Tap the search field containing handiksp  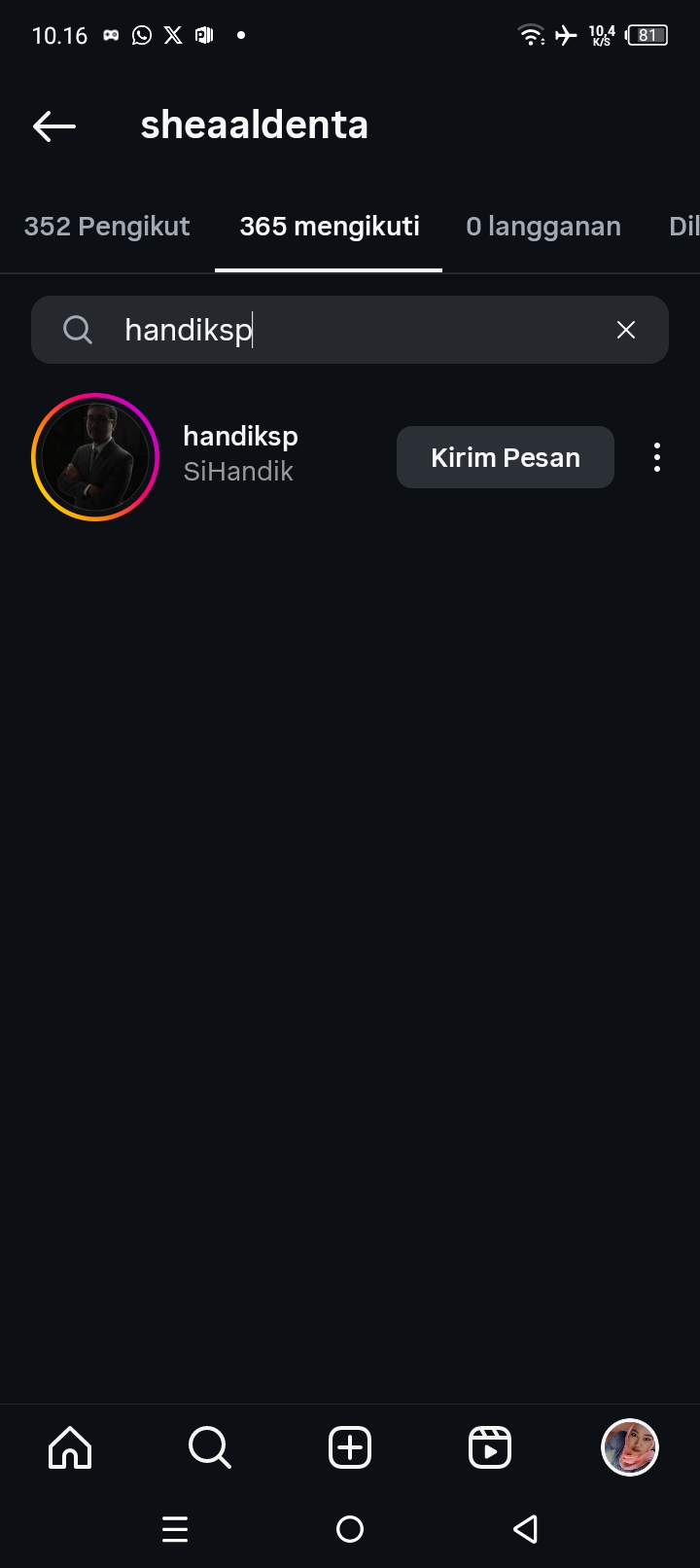point(350,330)
